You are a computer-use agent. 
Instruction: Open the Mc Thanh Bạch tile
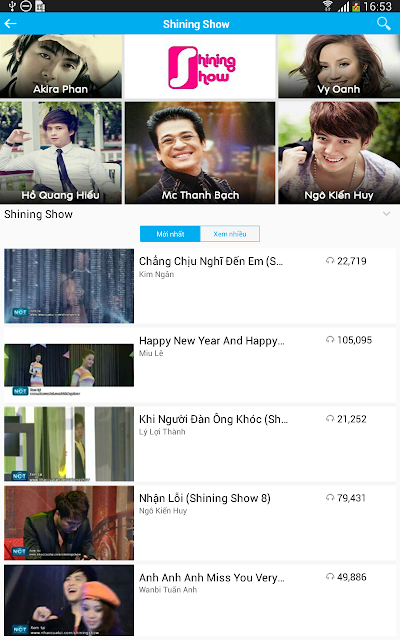[200, 153]
